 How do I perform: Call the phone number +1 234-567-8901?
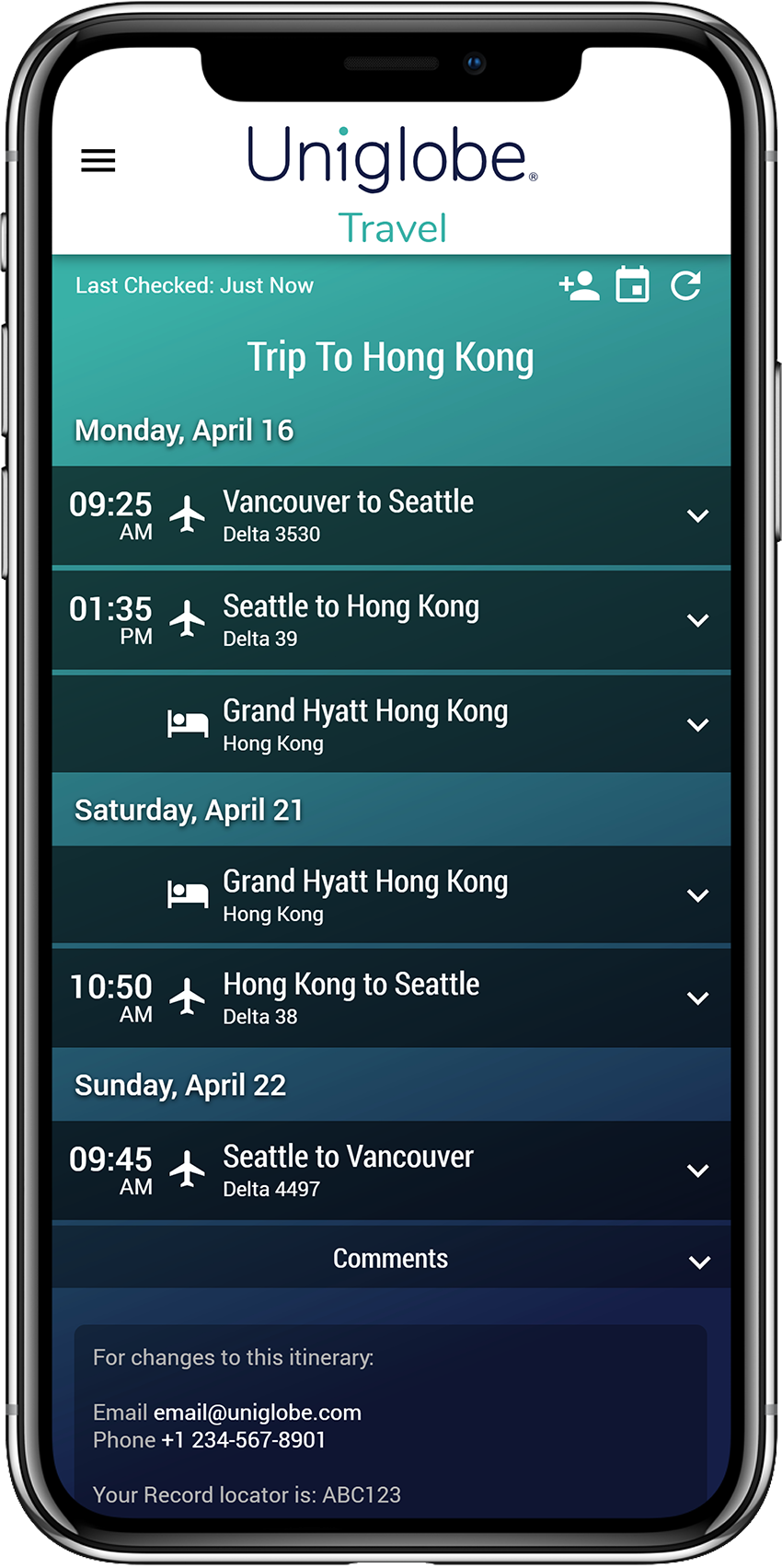(244, 1440)
